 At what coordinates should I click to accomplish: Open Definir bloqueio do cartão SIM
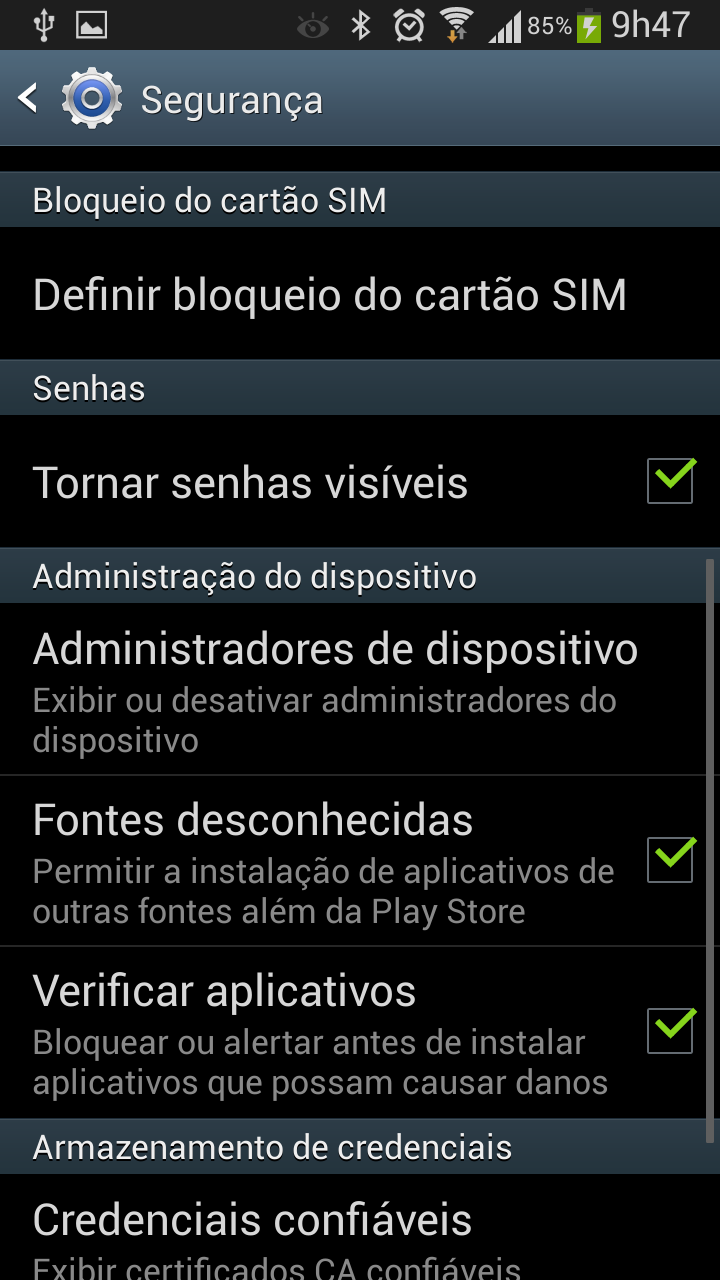coord(330,295)
